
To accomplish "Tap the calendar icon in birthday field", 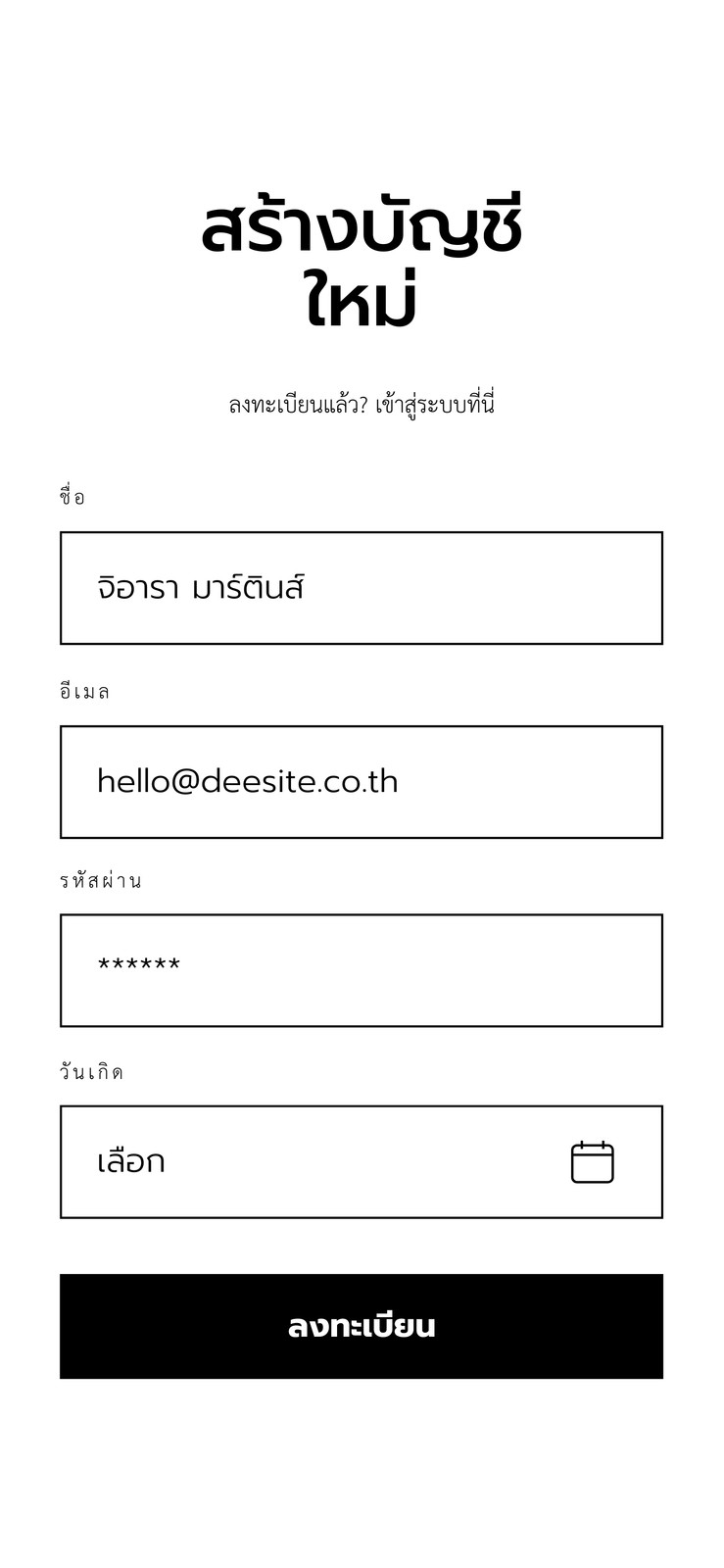I will (593, 1162).
